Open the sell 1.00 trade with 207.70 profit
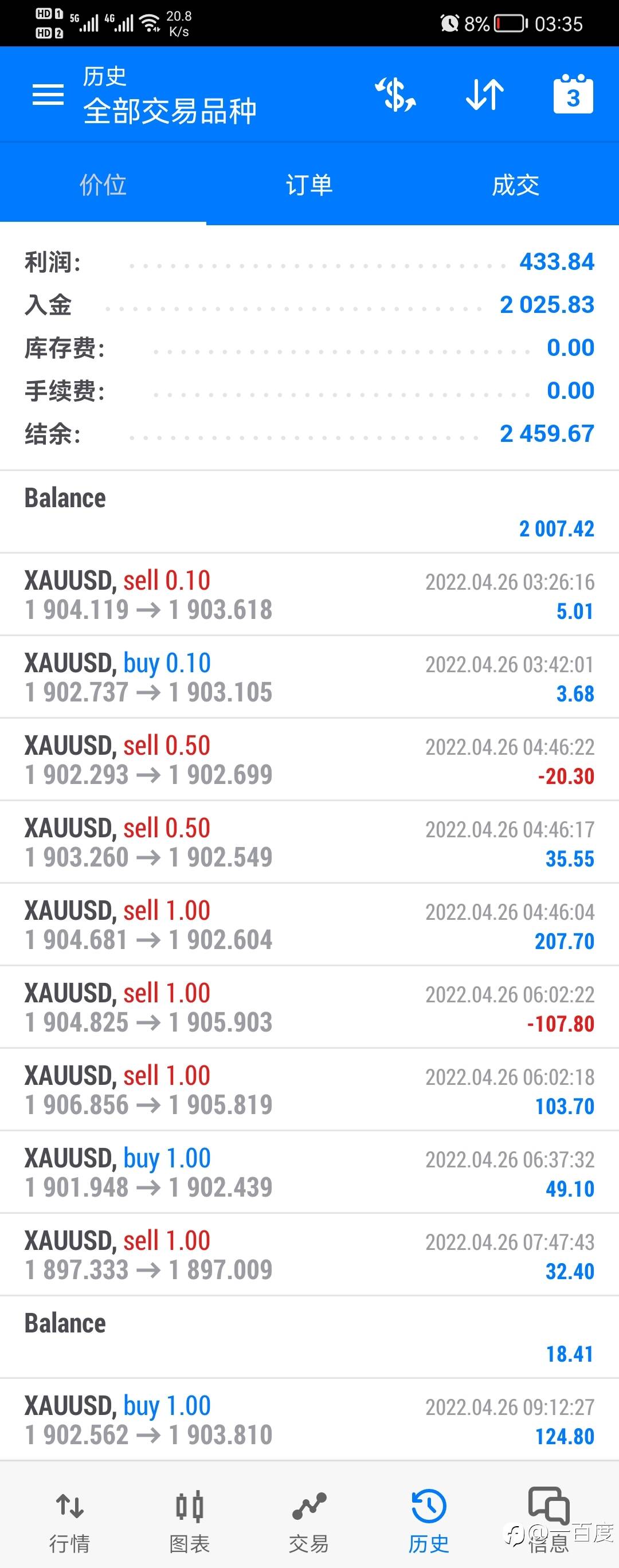Viewport: 619px width, 1568px height. tap(309, 924)
